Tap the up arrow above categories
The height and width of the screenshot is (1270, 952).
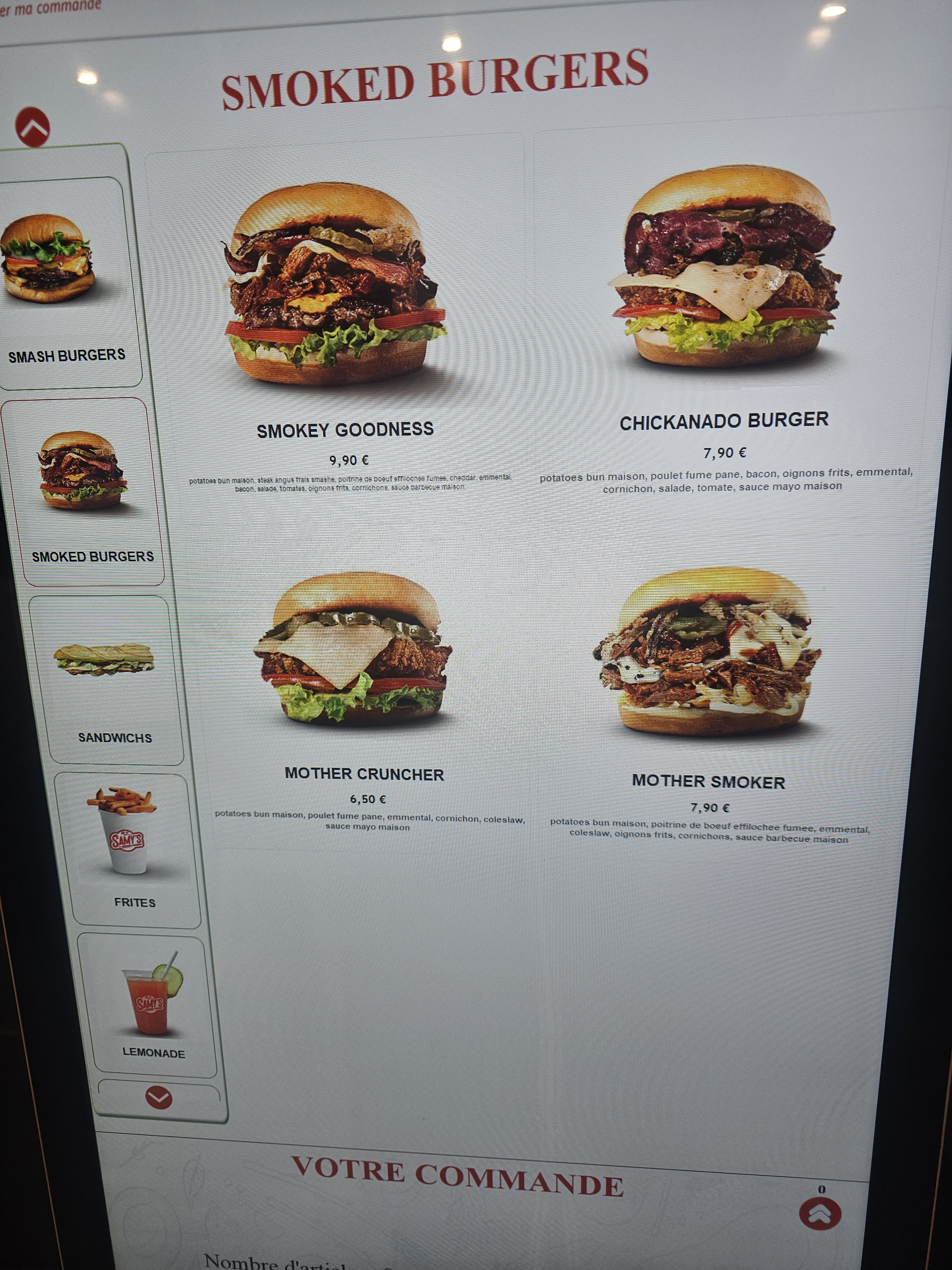pyautogui.click(x=33, y=127)
